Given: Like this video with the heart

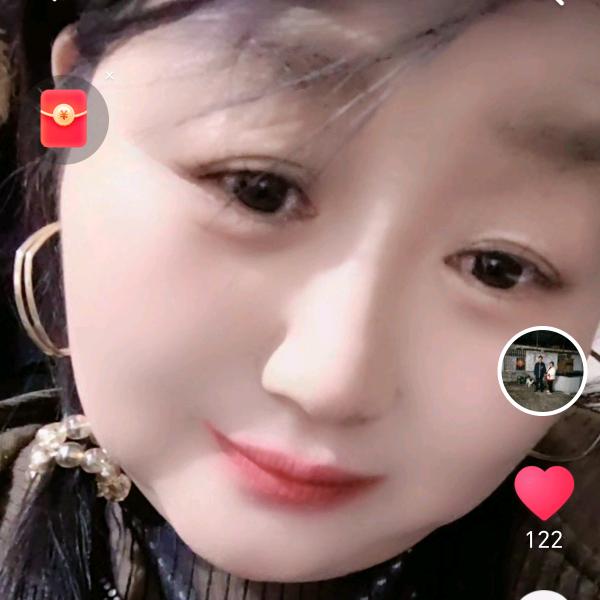Looking at the screenshot, I should [x=544, y=492].
